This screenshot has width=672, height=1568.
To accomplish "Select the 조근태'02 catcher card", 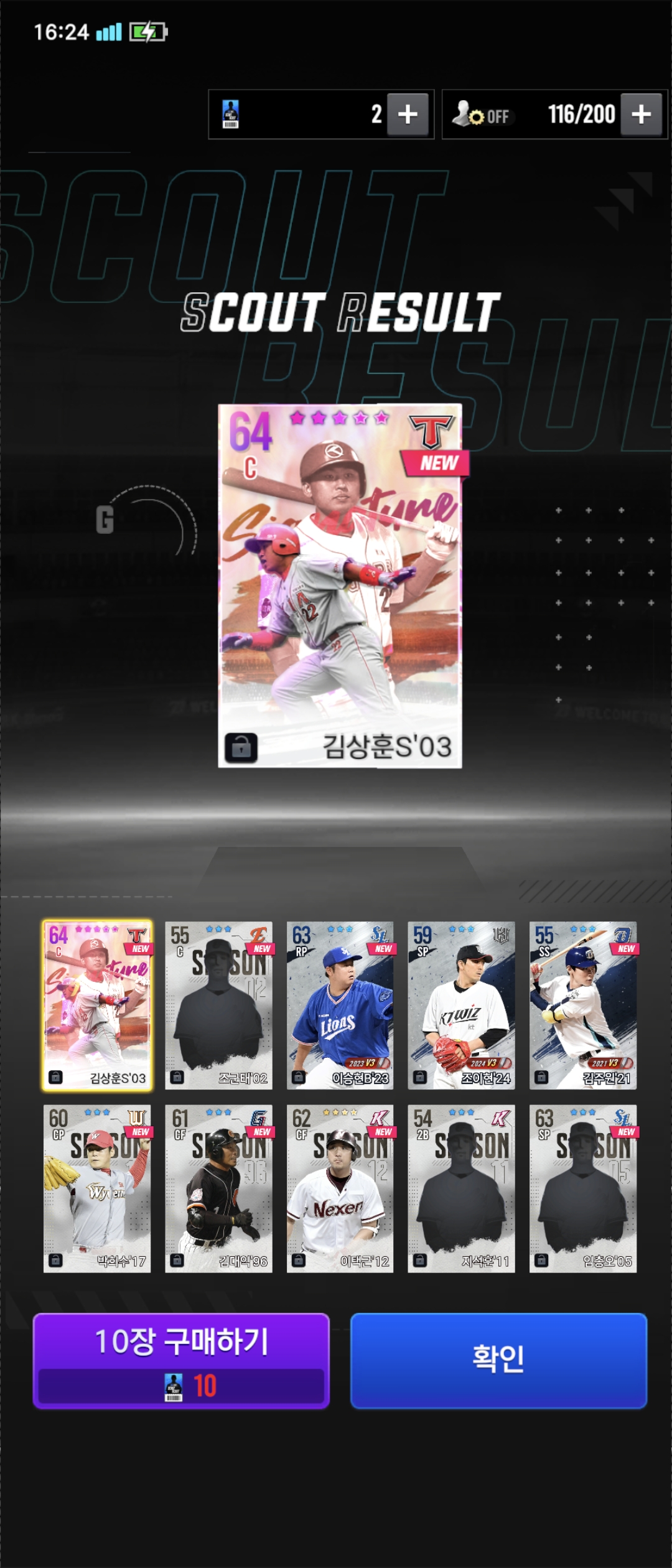I will tap(218, 1005).
